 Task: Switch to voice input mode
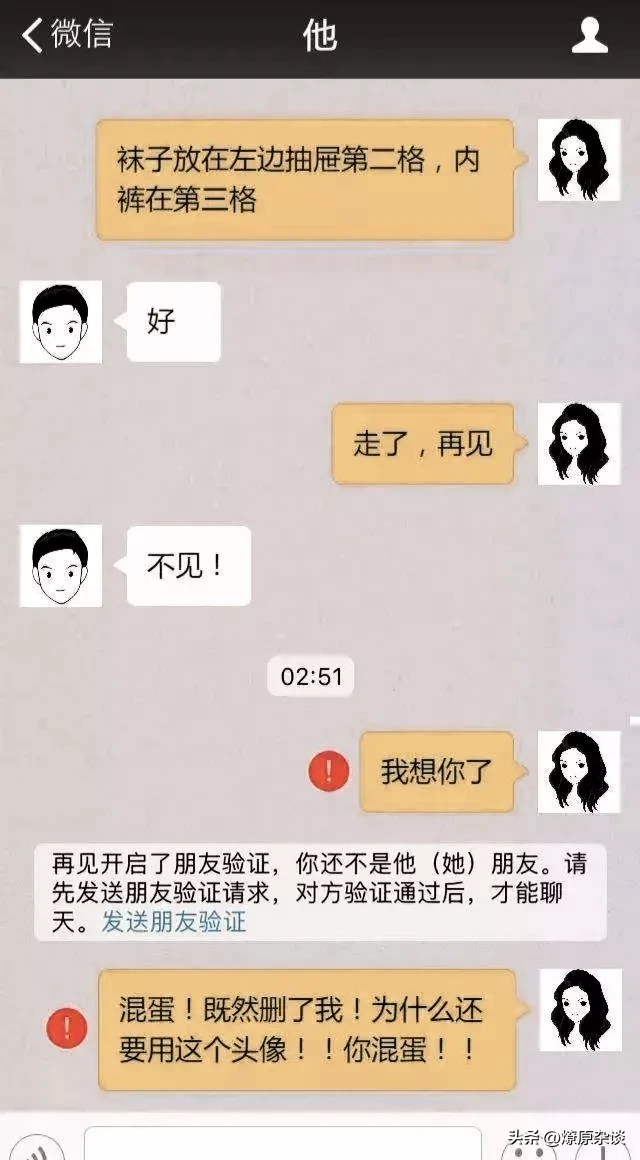pyautogui.click(x=36, y=1145)
